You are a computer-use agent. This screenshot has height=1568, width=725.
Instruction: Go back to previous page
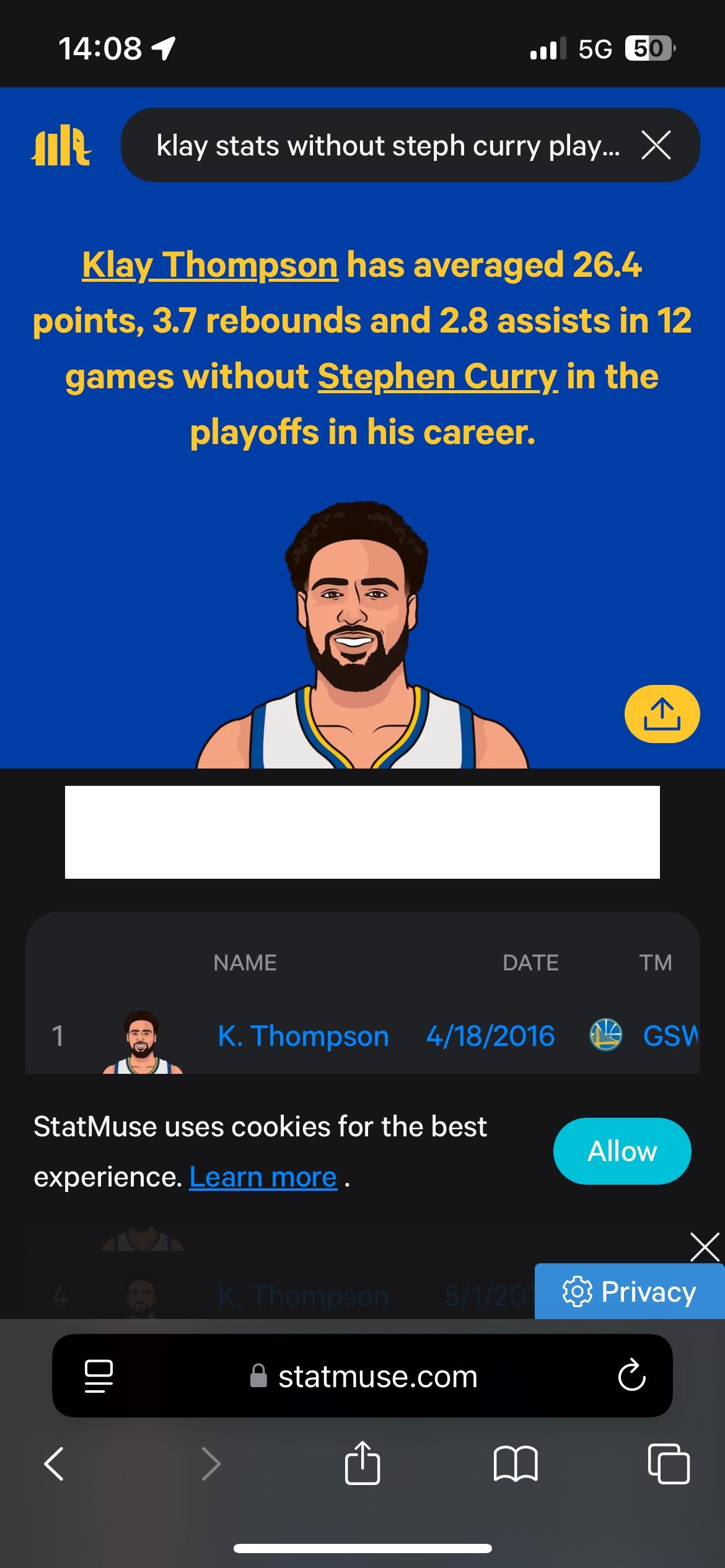click(x=55, y=1464)
